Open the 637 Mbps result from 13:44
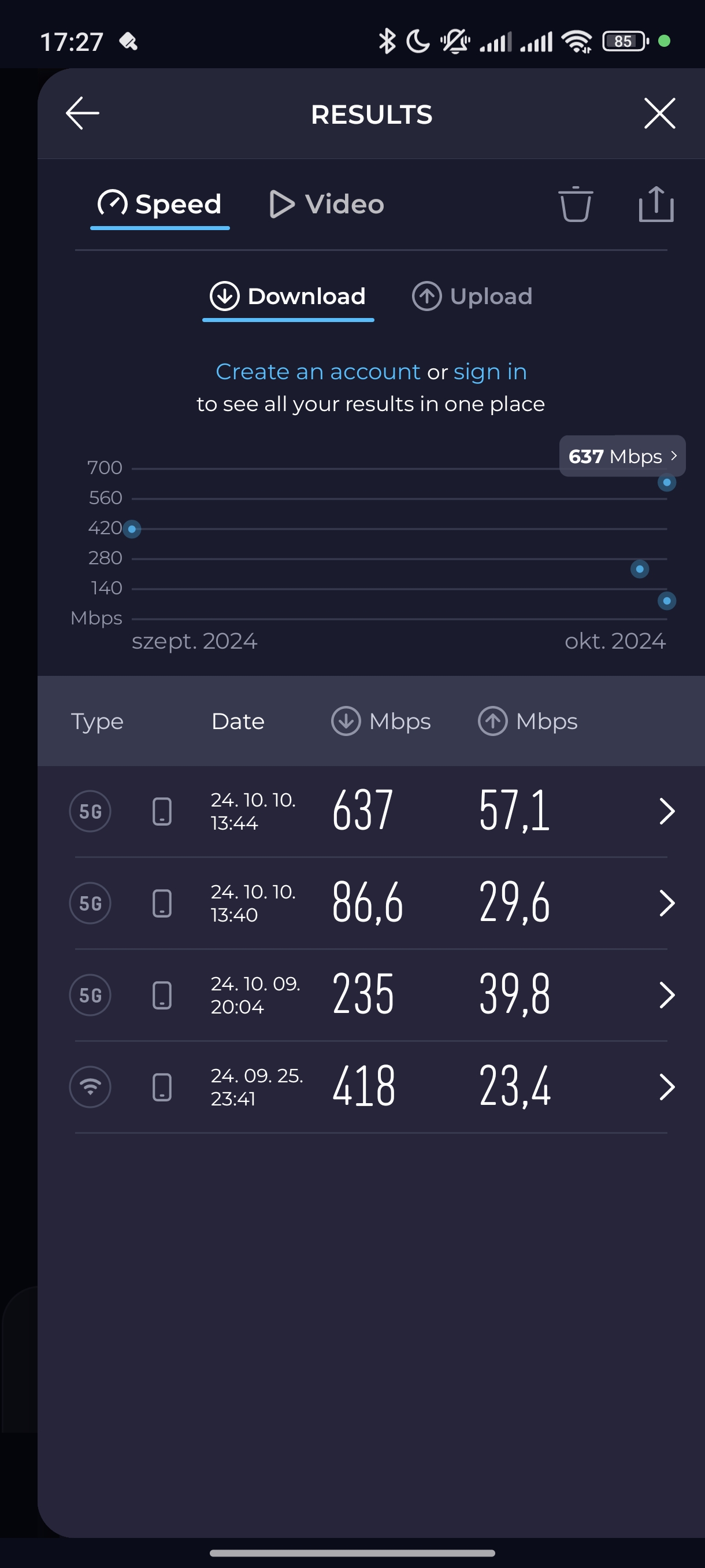This screenshot has width=705, height=1568. 370,811
